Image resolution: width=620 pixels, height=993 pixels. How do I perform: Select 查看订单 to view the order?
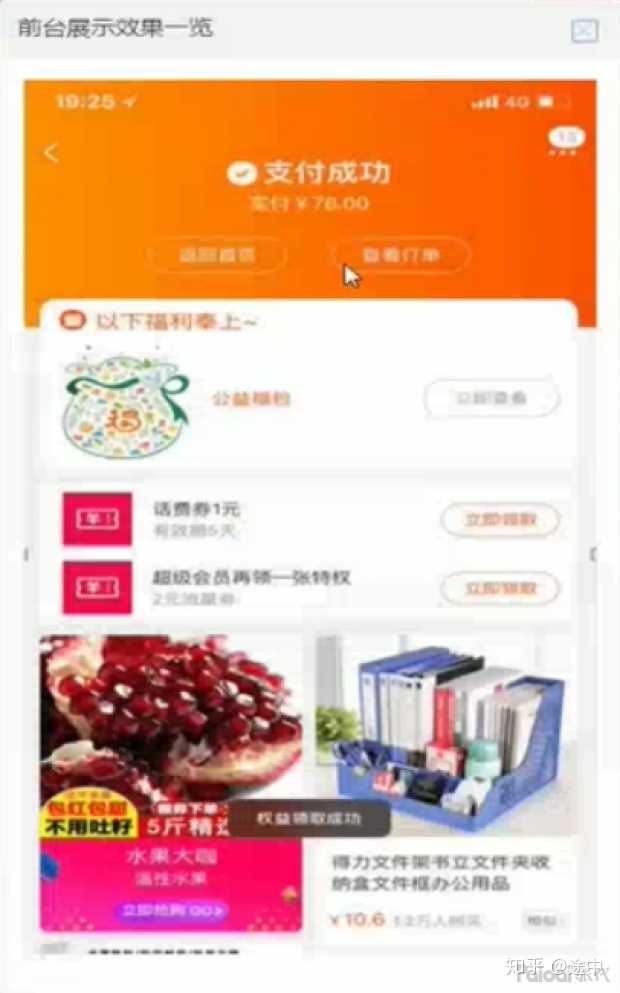pos(400,255)
